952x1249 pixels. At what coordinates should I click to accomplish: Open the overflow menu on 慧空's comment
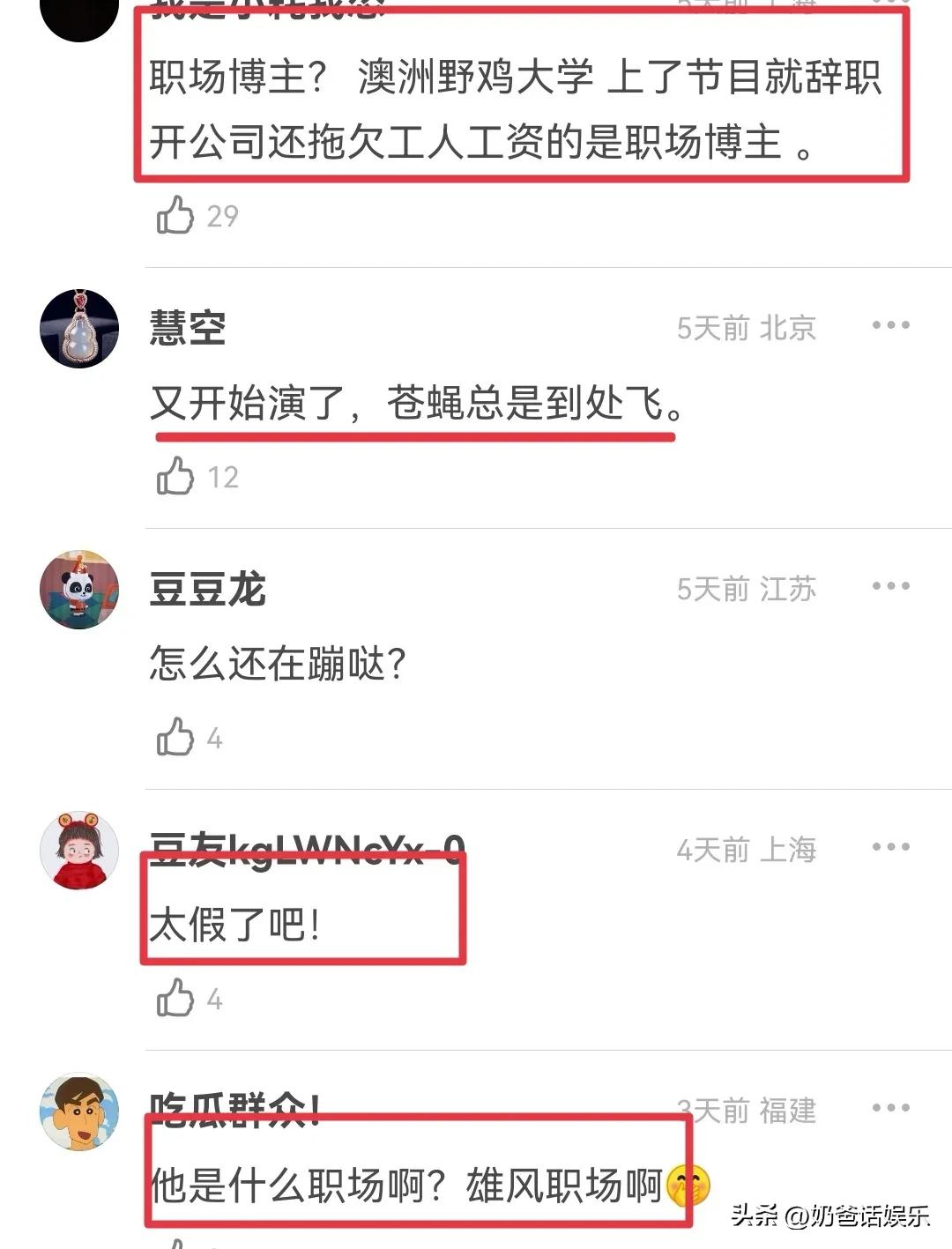point(890,325)
